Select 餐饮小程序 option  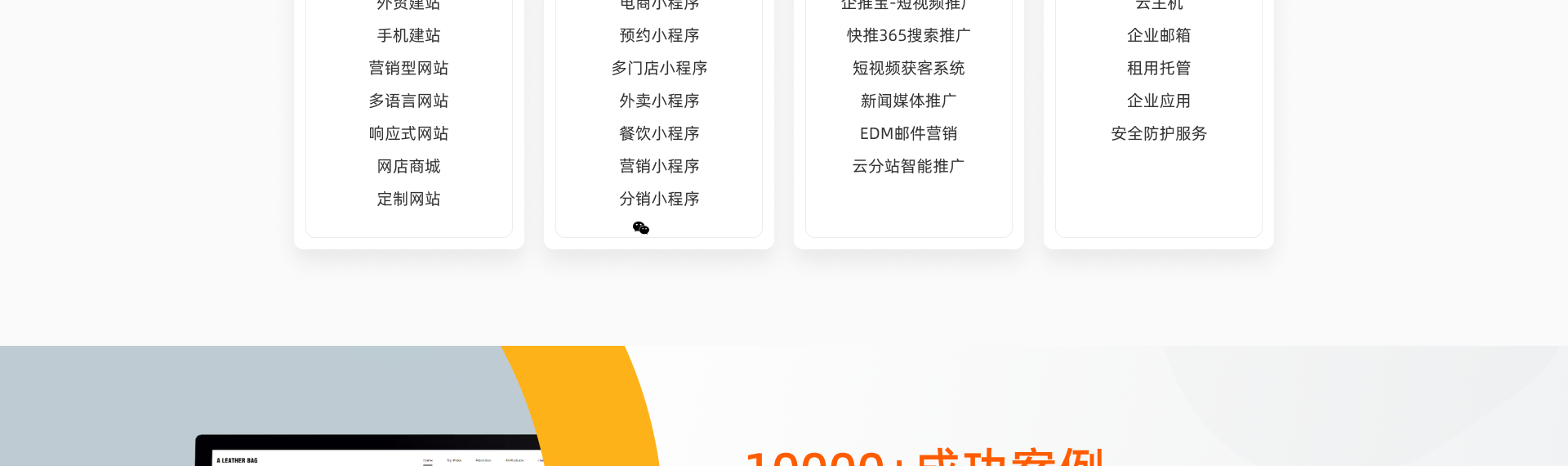pos(659,133)
